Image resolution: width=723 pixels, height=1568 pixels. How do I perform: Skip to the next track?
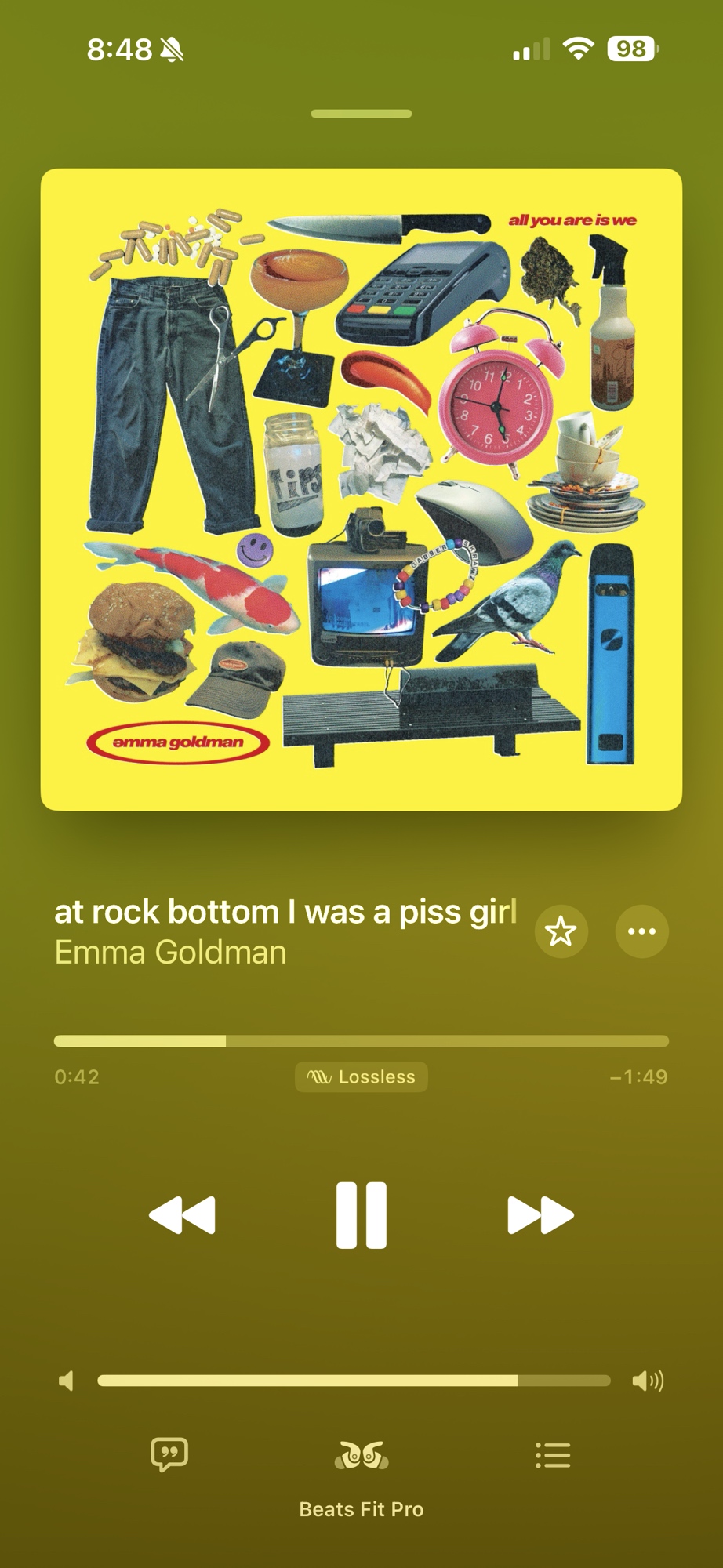540,1214
